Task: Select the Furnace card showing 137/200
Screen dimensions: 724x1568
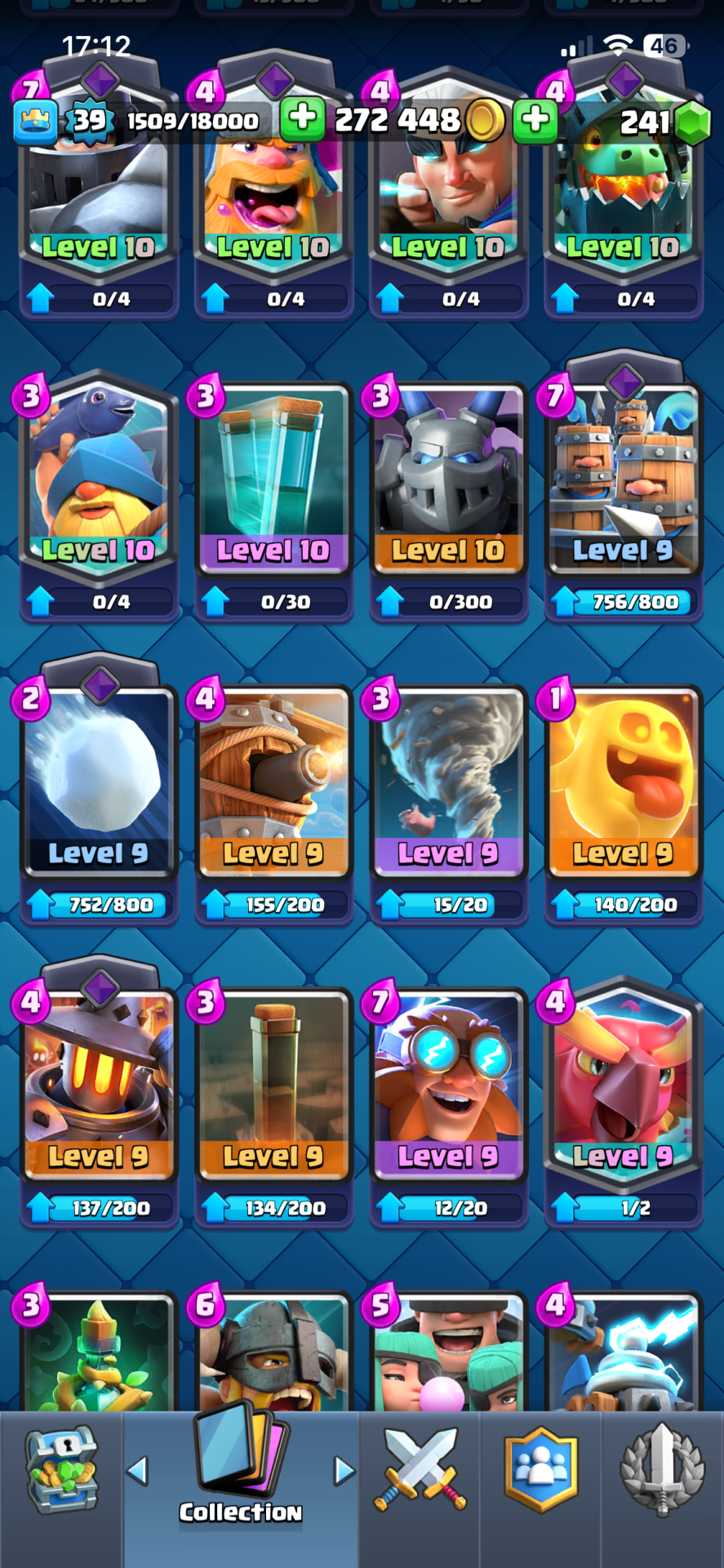Action: (x=99, y=1086)
